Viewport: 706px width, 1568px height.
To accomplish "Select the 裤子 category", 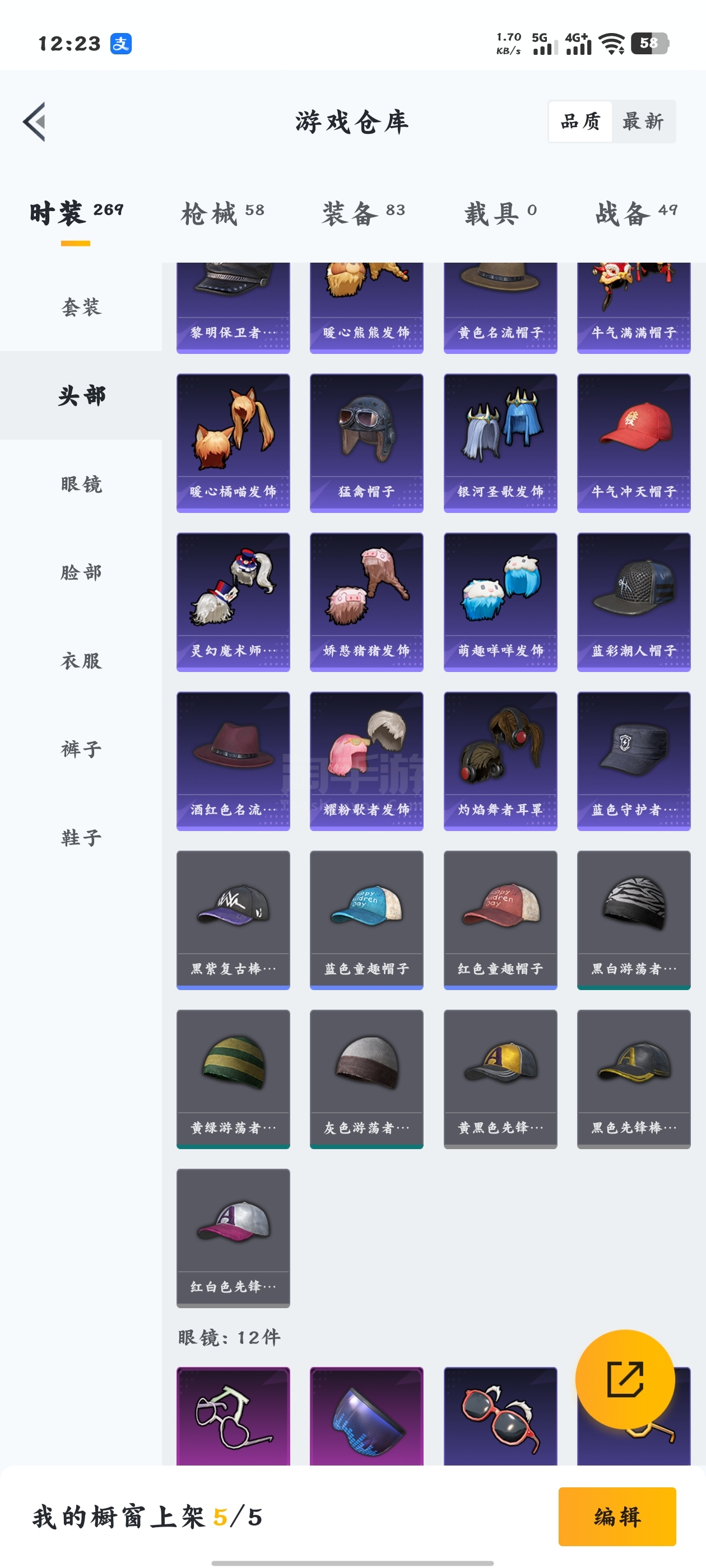I will click(x=81, y=749).
